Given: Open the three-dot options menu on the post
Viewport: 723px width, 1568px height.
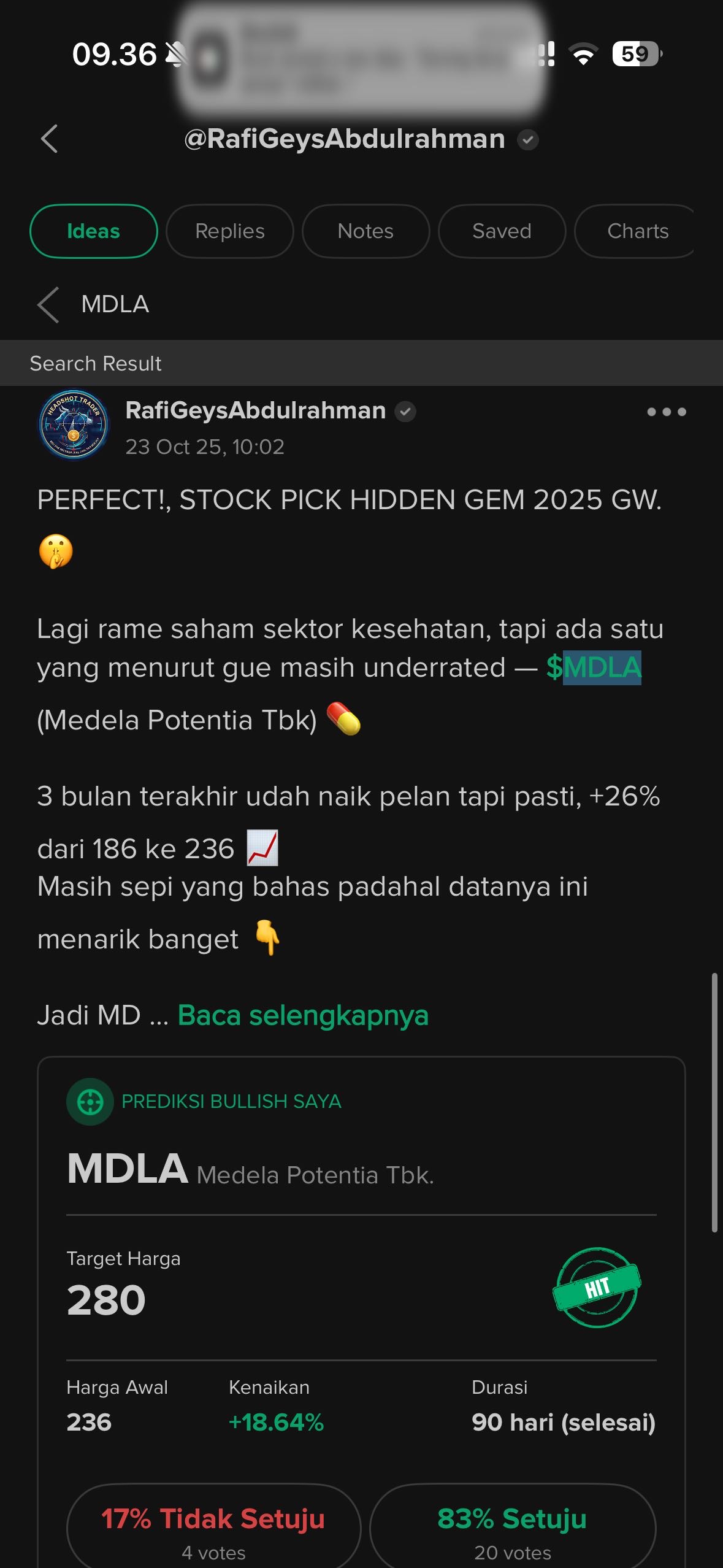Looking at the screenshot, I should coord(665,412).
